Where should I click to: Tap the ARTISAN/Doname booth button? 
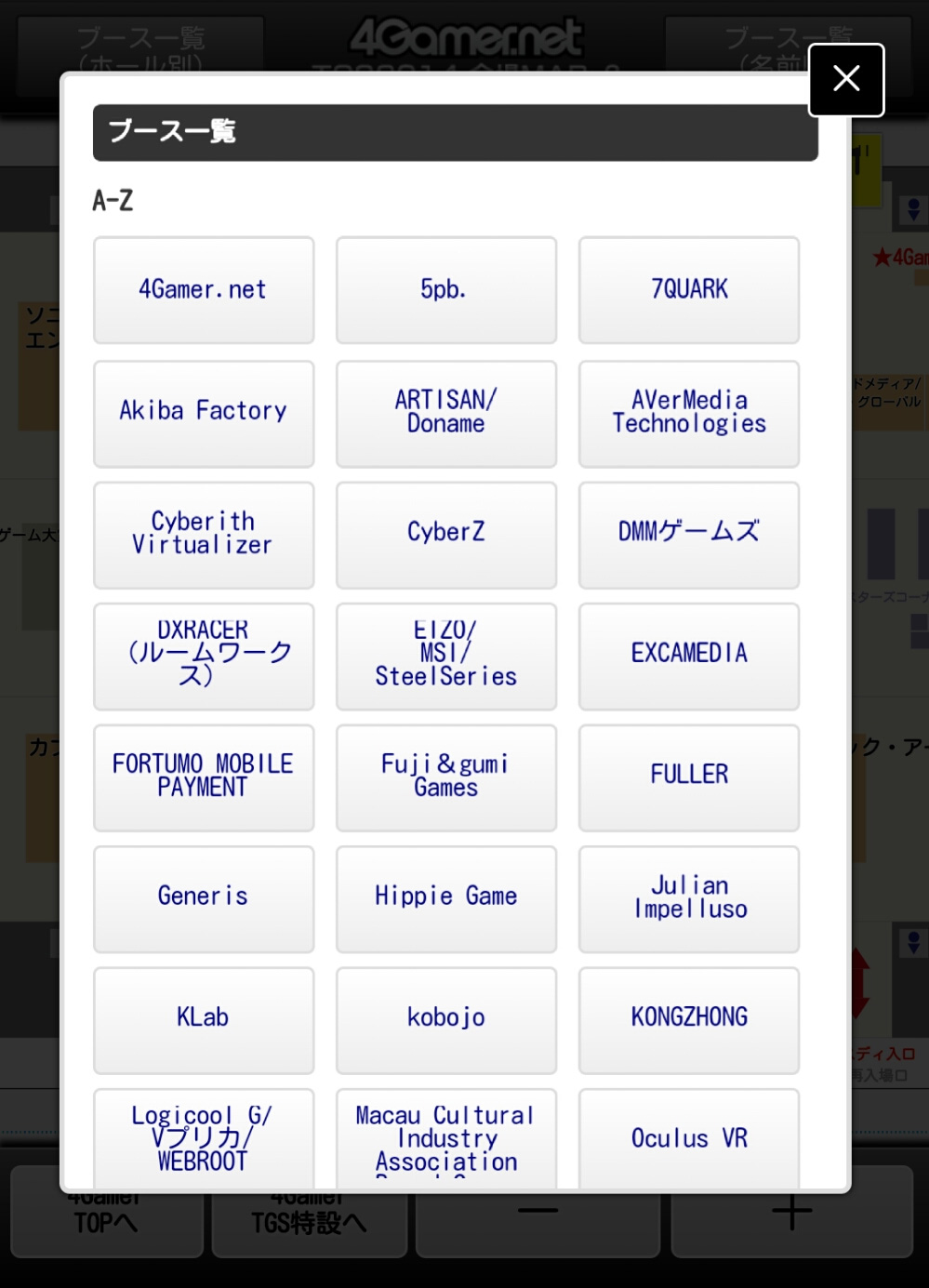pos(445,413)
